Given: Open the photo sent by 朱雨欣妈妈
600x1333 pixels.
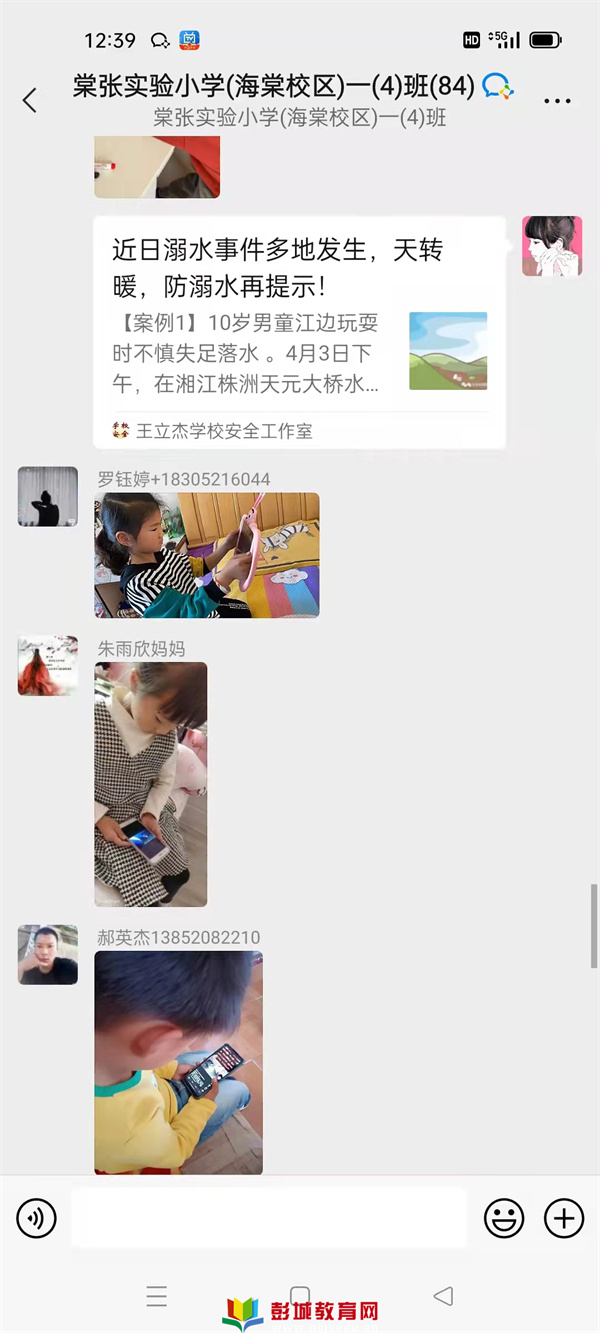Looking at the screenshot, I should (151, 784).
